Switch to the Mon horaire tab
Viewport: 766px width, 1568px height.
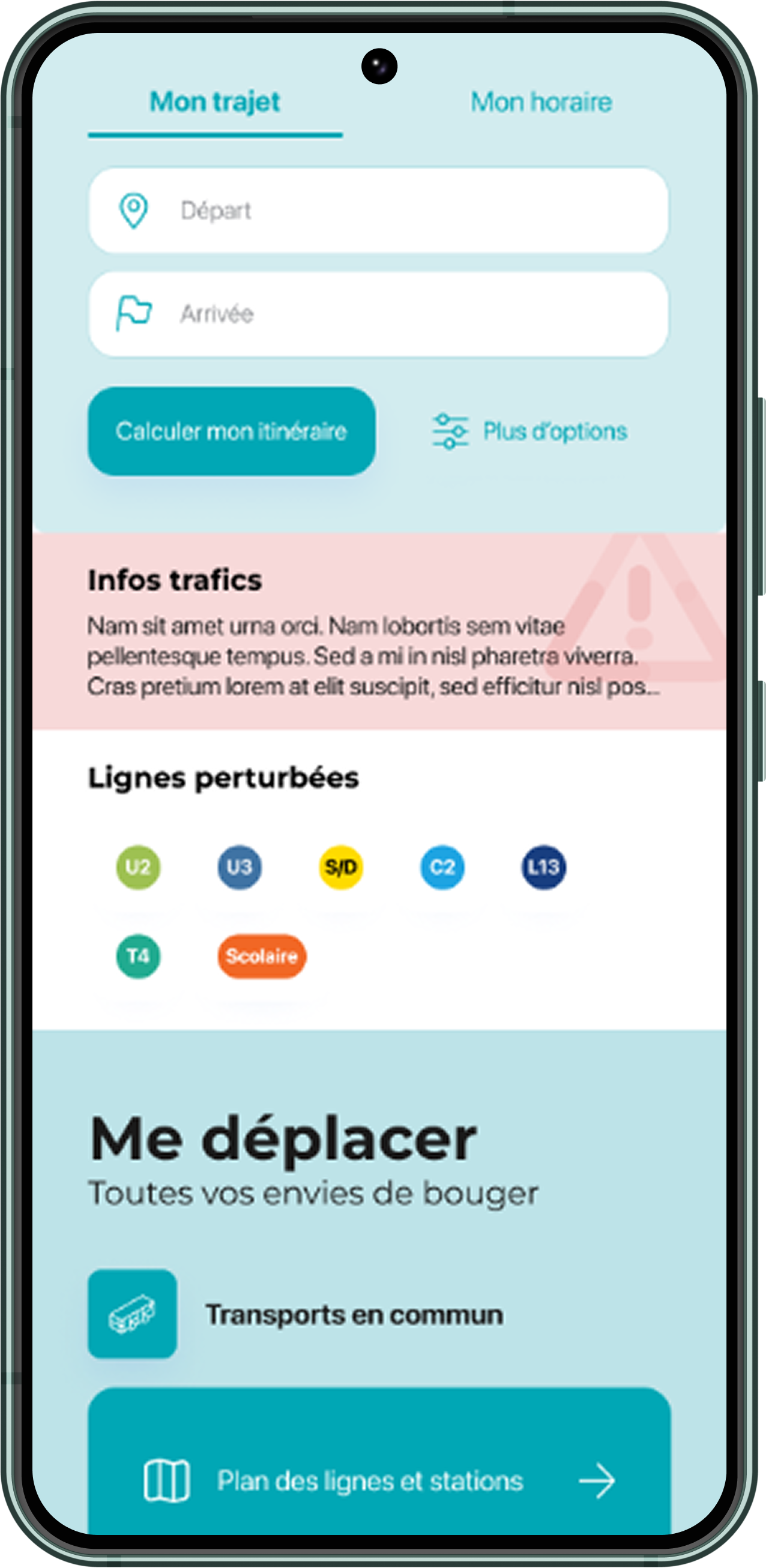click(541, 102)
